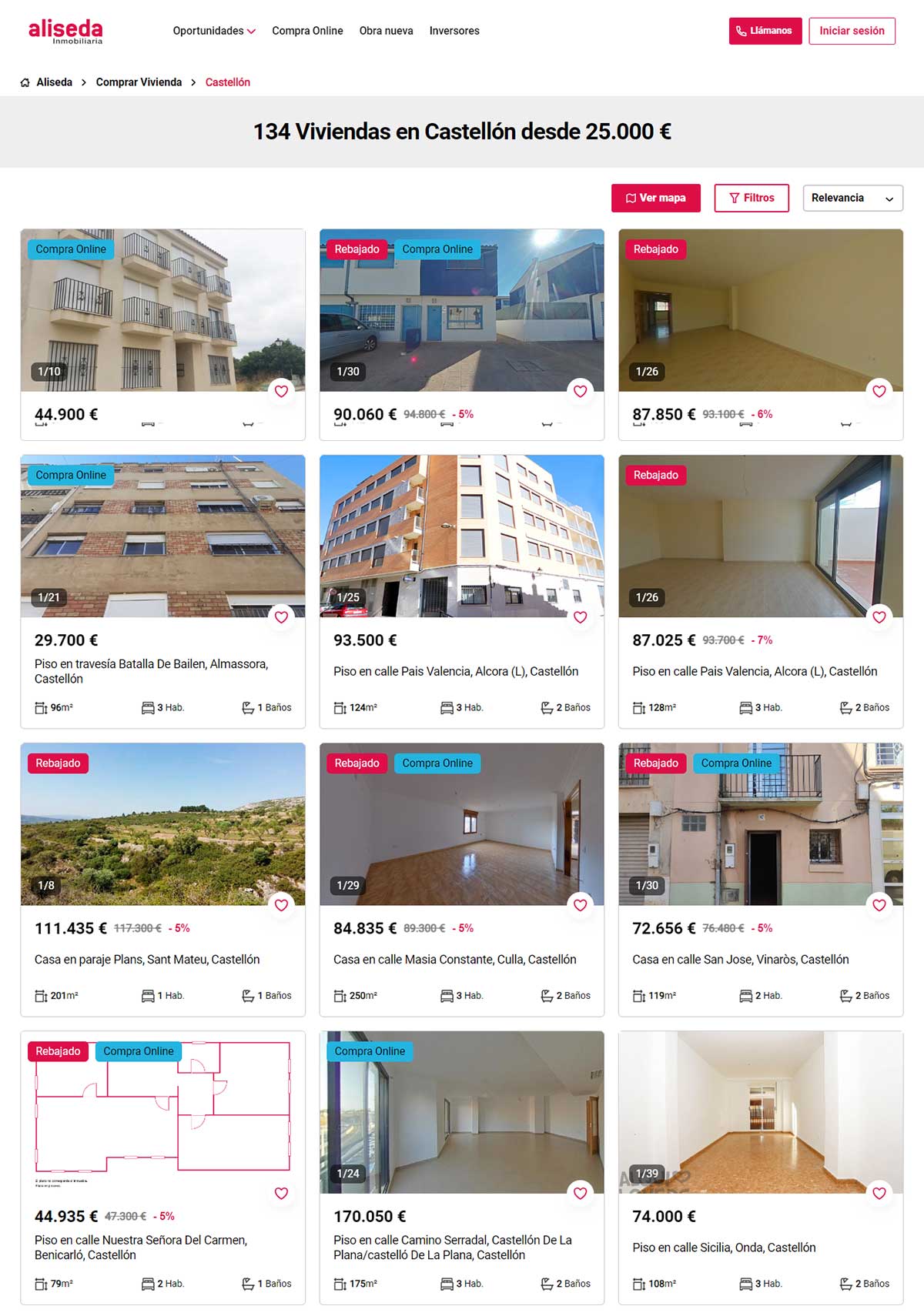Favorite the 44.900 € listing
Viewport: 924px width, 1316px height.
(x=281, y=391)
